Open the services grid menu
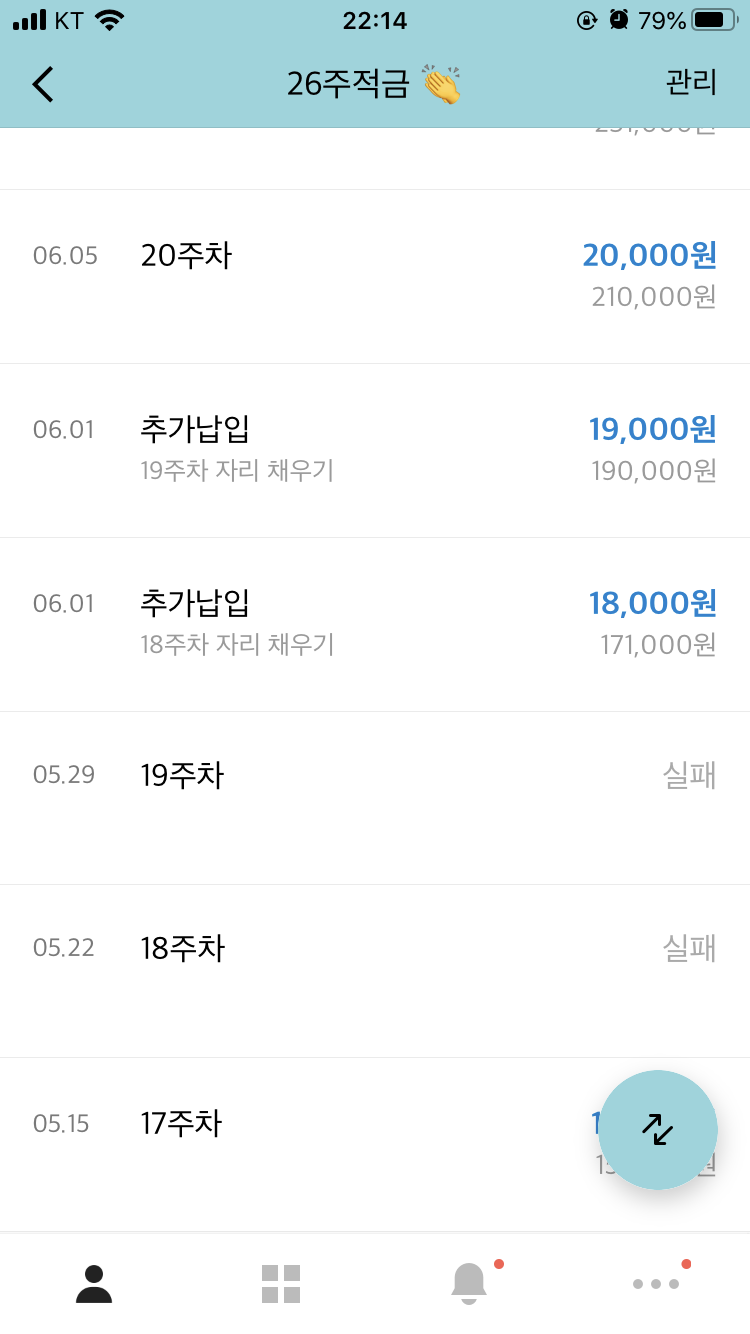Viewport: 750px width, 1334px height. (281, 1283)
